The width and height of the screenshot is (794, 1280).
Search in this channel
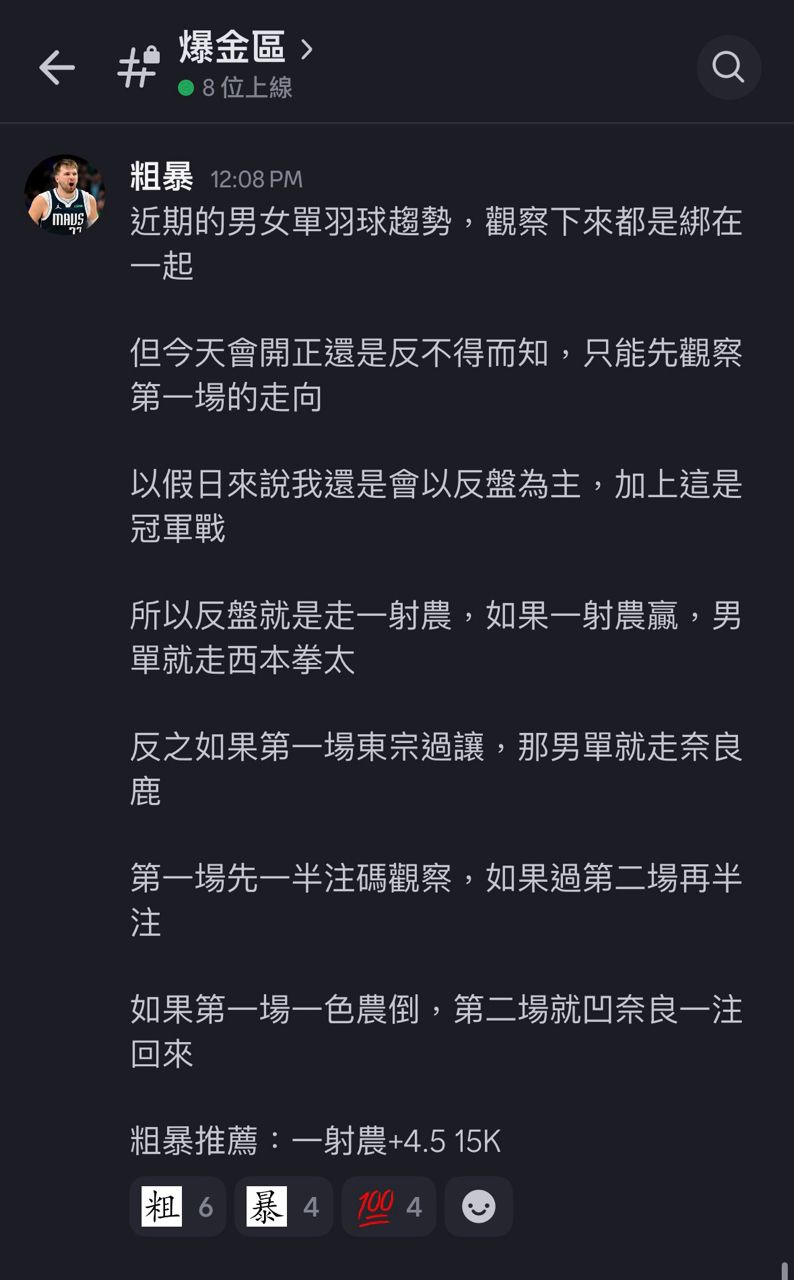(728, 68)
